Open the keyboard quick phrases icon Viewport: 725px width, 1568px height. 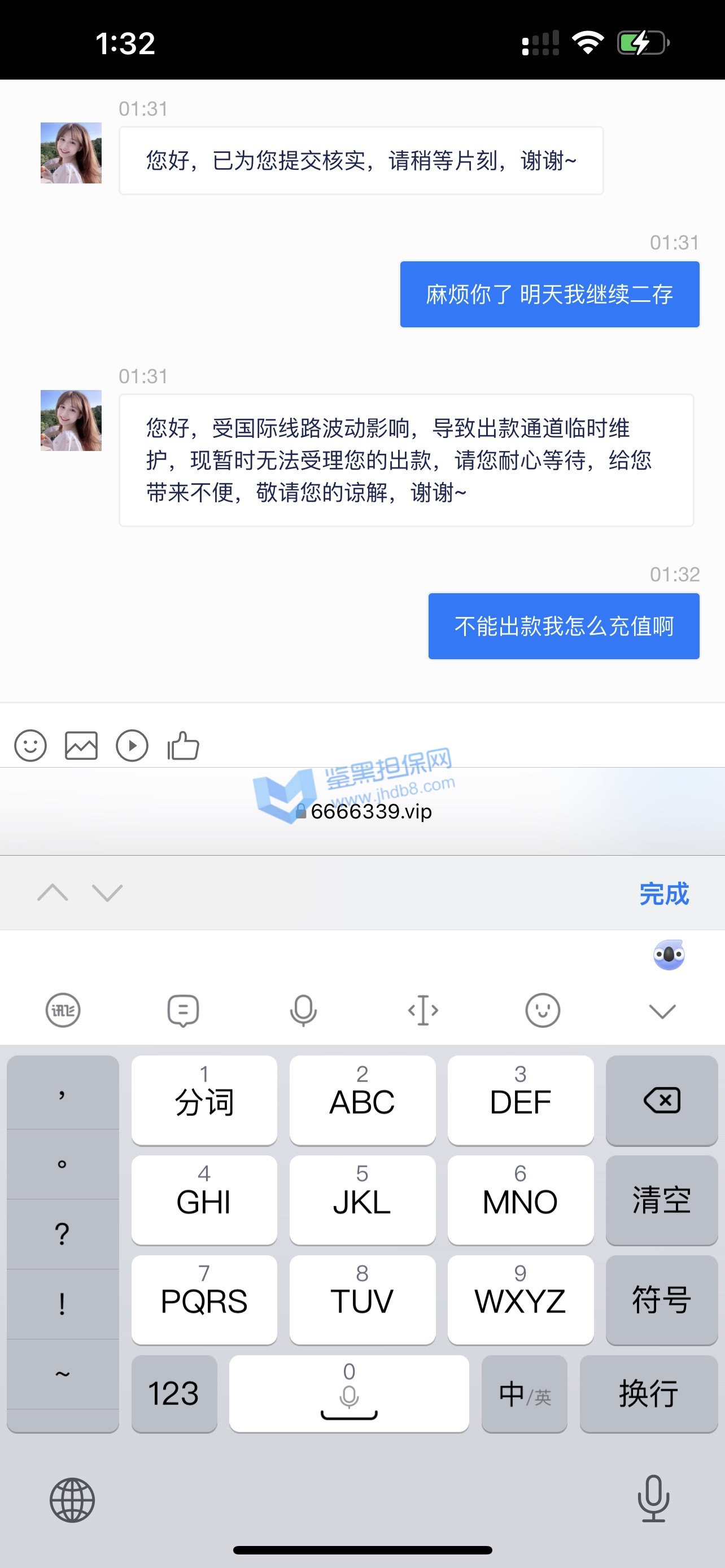point(184,1010)
